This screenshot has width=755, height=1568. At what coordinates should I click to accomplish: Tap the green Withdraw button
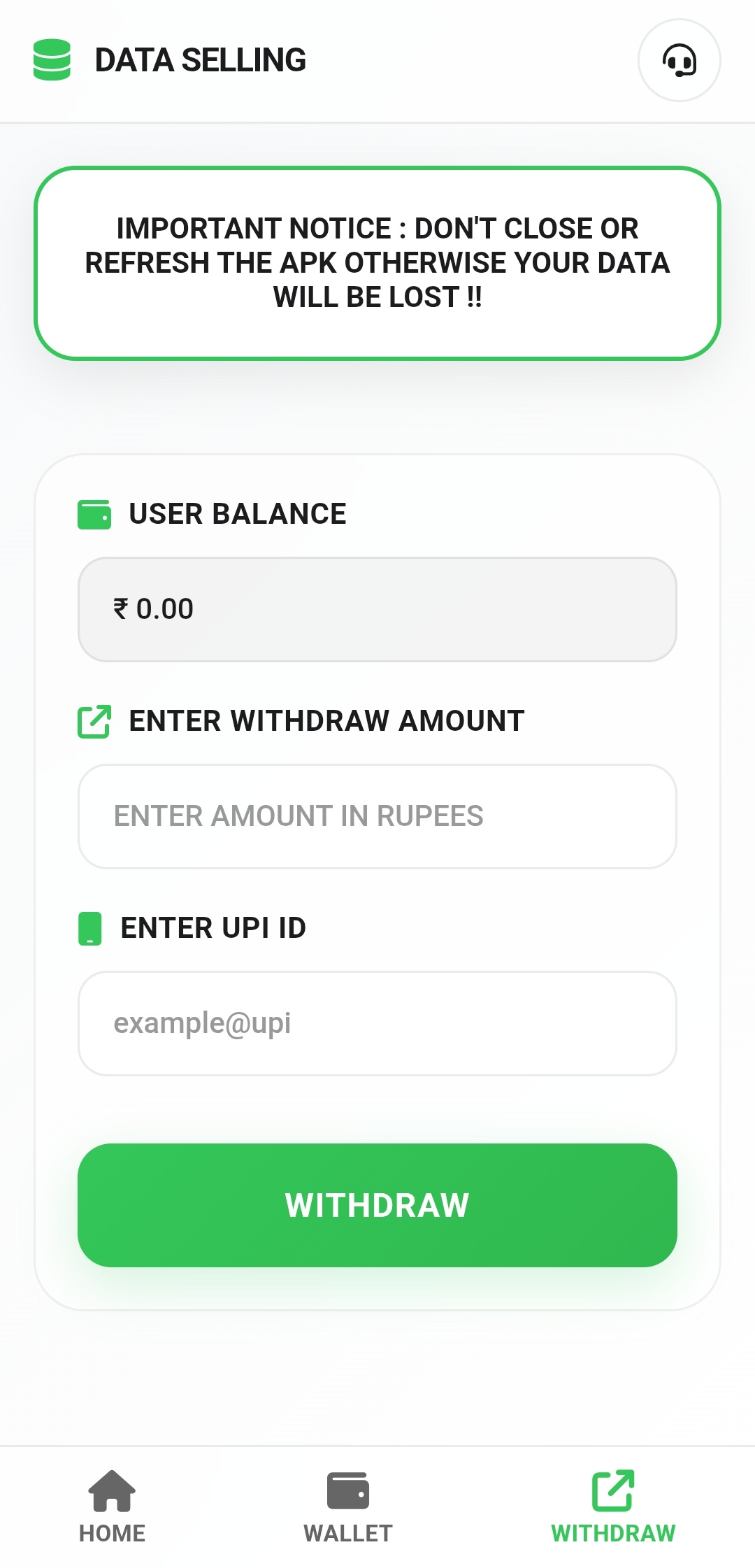377,1205
